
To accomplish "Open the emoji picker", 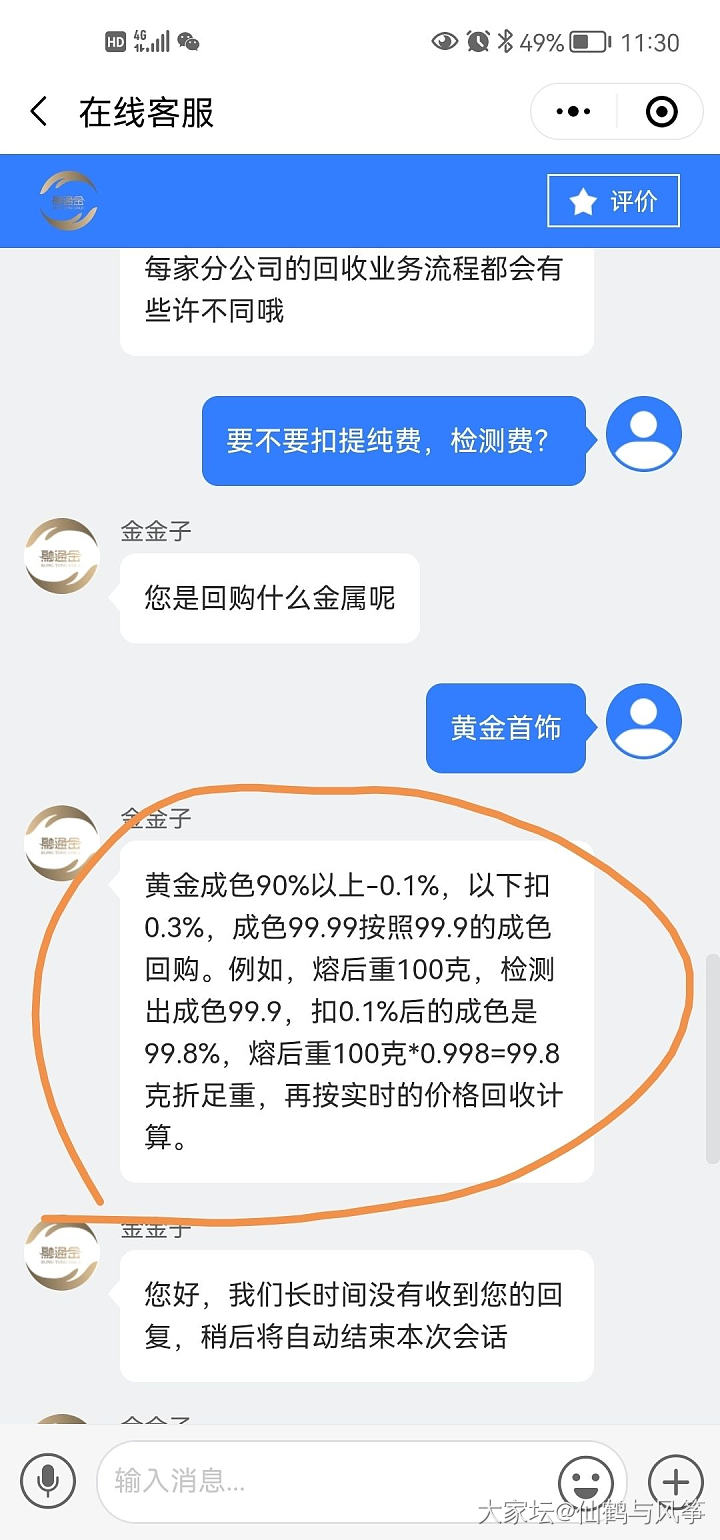I will [586, 1480].
